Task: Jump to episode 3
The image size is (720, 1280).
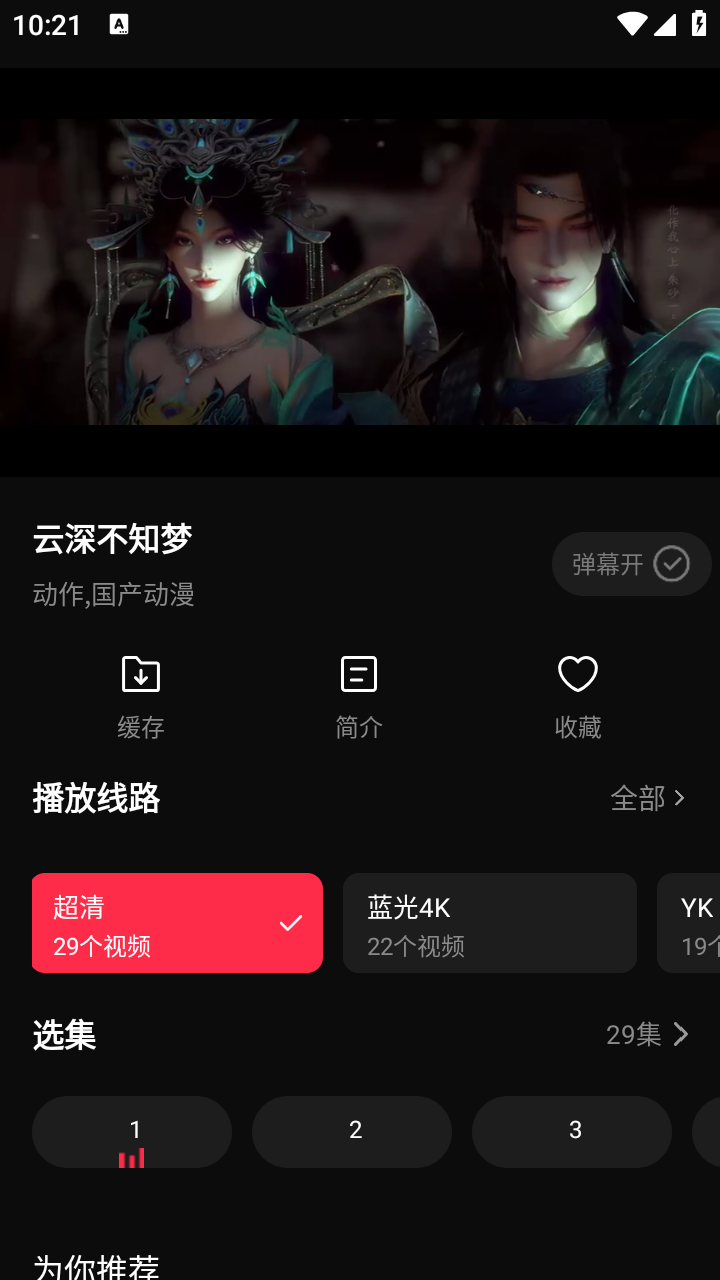Action: coord(572,1132)
